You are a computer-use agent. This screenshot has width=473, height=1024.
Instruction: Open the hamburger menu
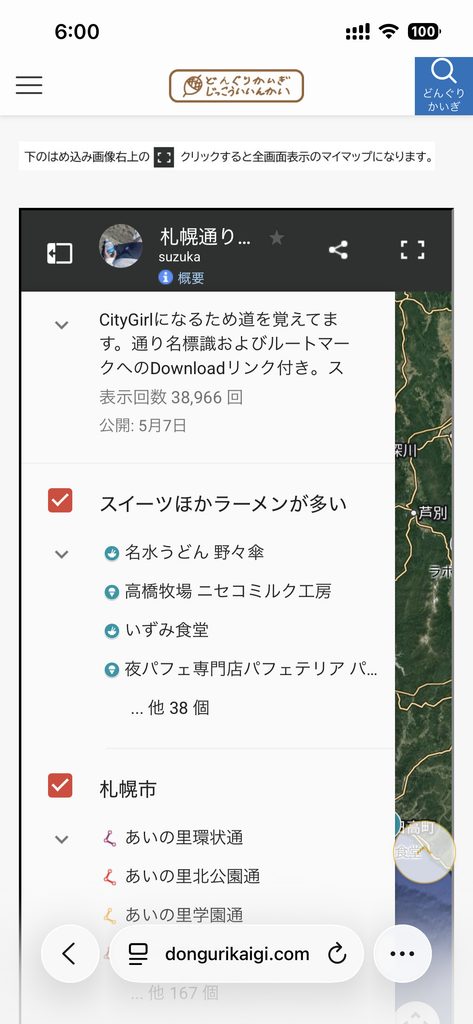(29, 86)
